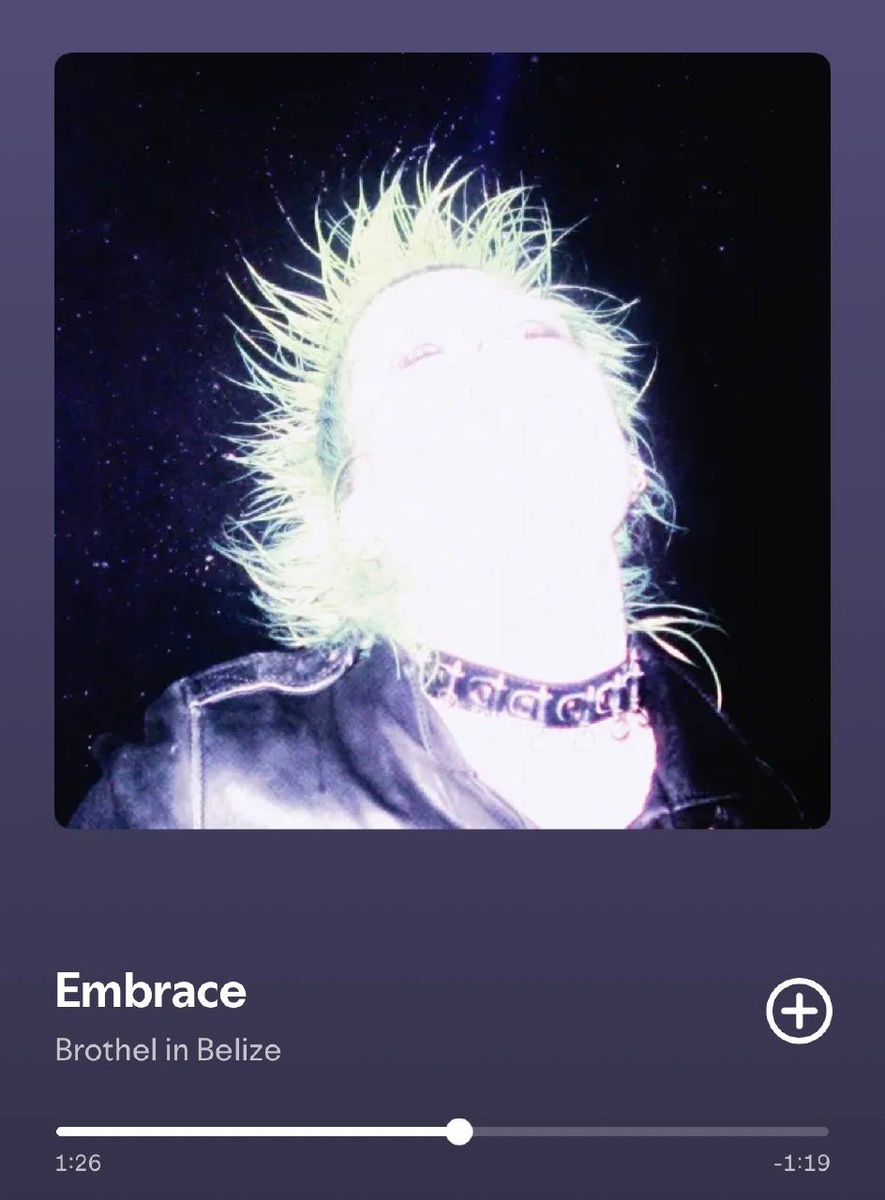Add Embrace to your library
Viewport: 885px width, 1200px height.
(x=799, y=1011)
